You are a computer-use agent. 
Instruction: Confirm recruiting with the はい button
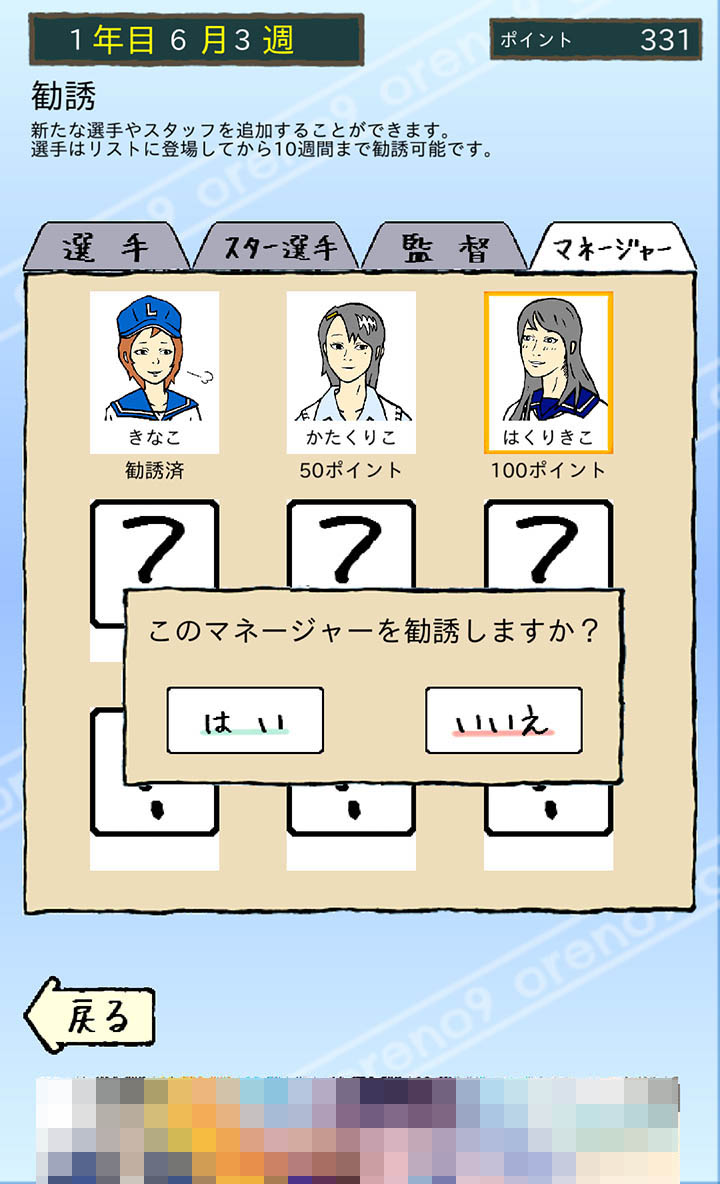coord(245,720)
